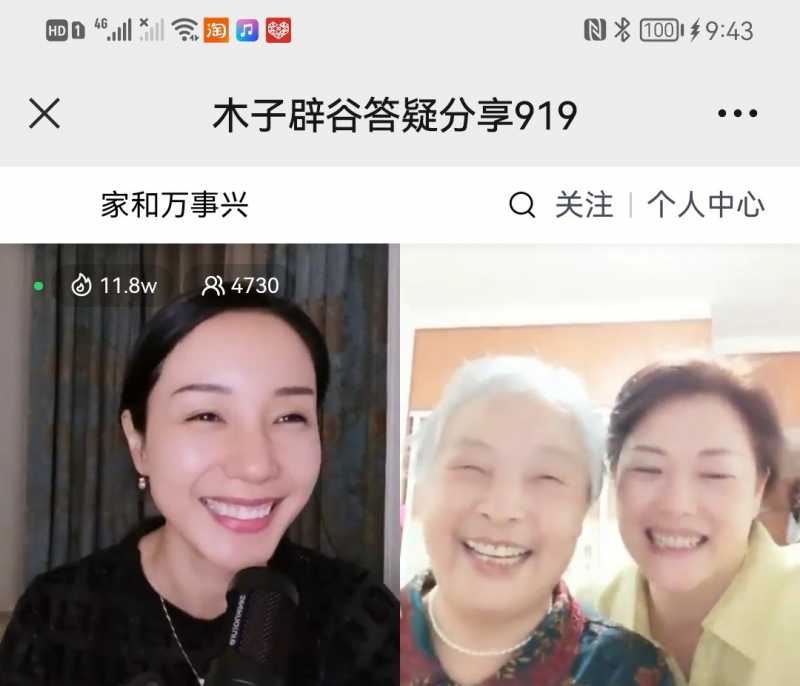Open the three-dot overflow menu
The width and height of the screenshot is (800, 686).
(737, 114)
